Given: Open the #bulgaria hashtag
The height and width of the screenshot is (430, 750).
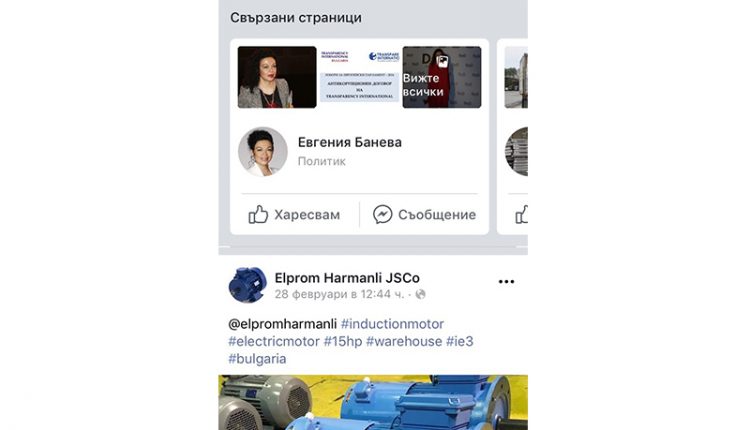Looking at the screenshot, I should pos(257,358).
